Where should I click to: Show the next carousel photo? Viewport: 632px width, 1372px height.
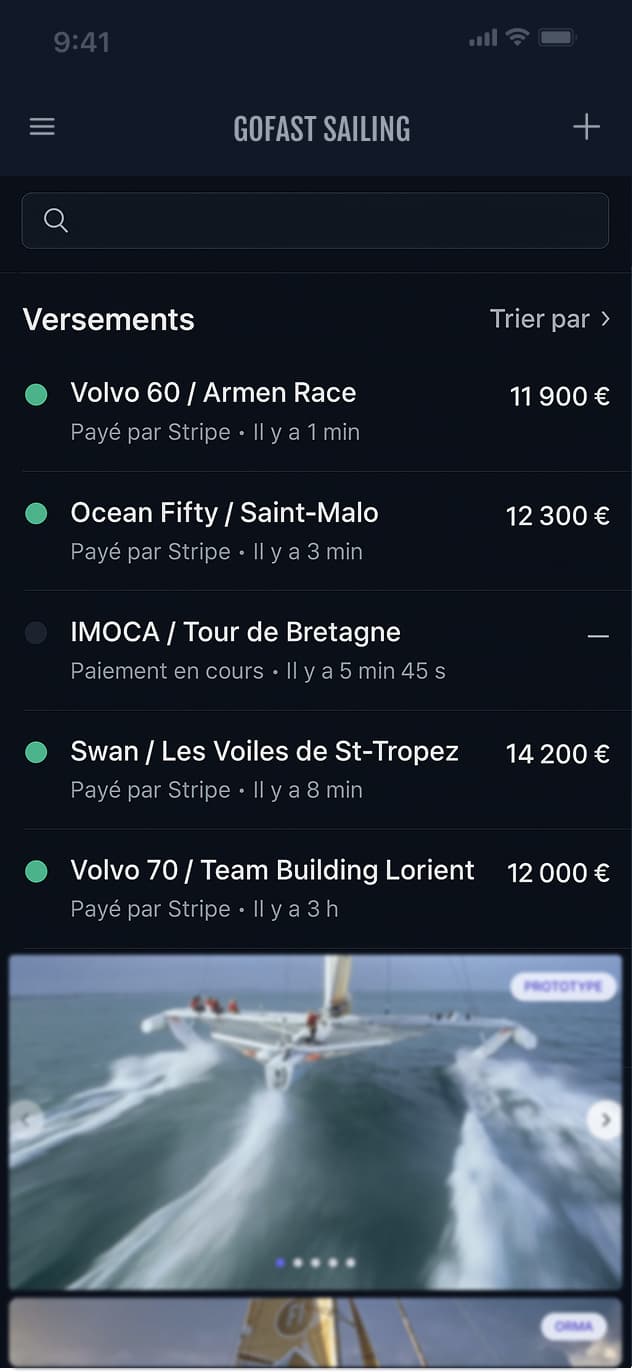click(603, 1120)
